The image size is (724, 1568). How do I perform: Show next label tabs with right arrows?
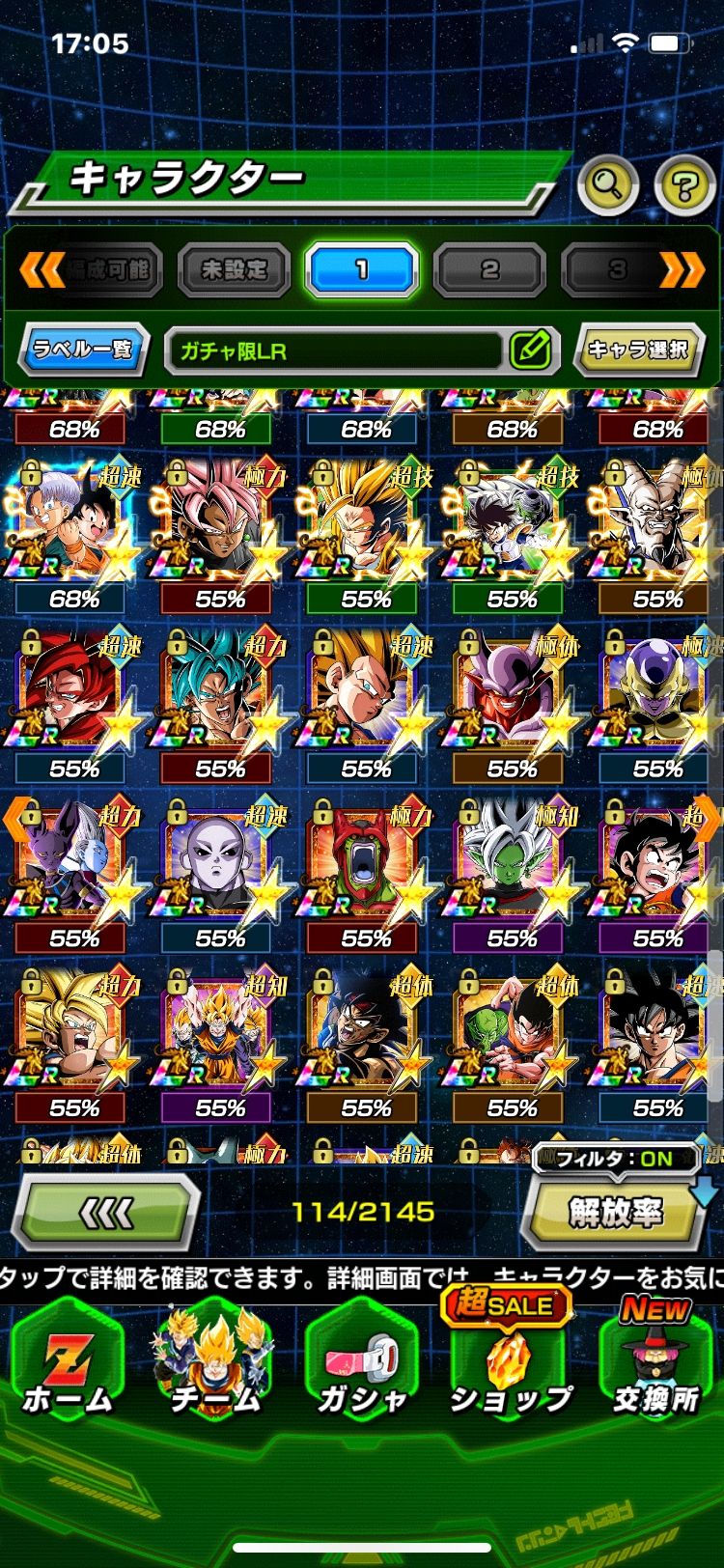(682, 270)
